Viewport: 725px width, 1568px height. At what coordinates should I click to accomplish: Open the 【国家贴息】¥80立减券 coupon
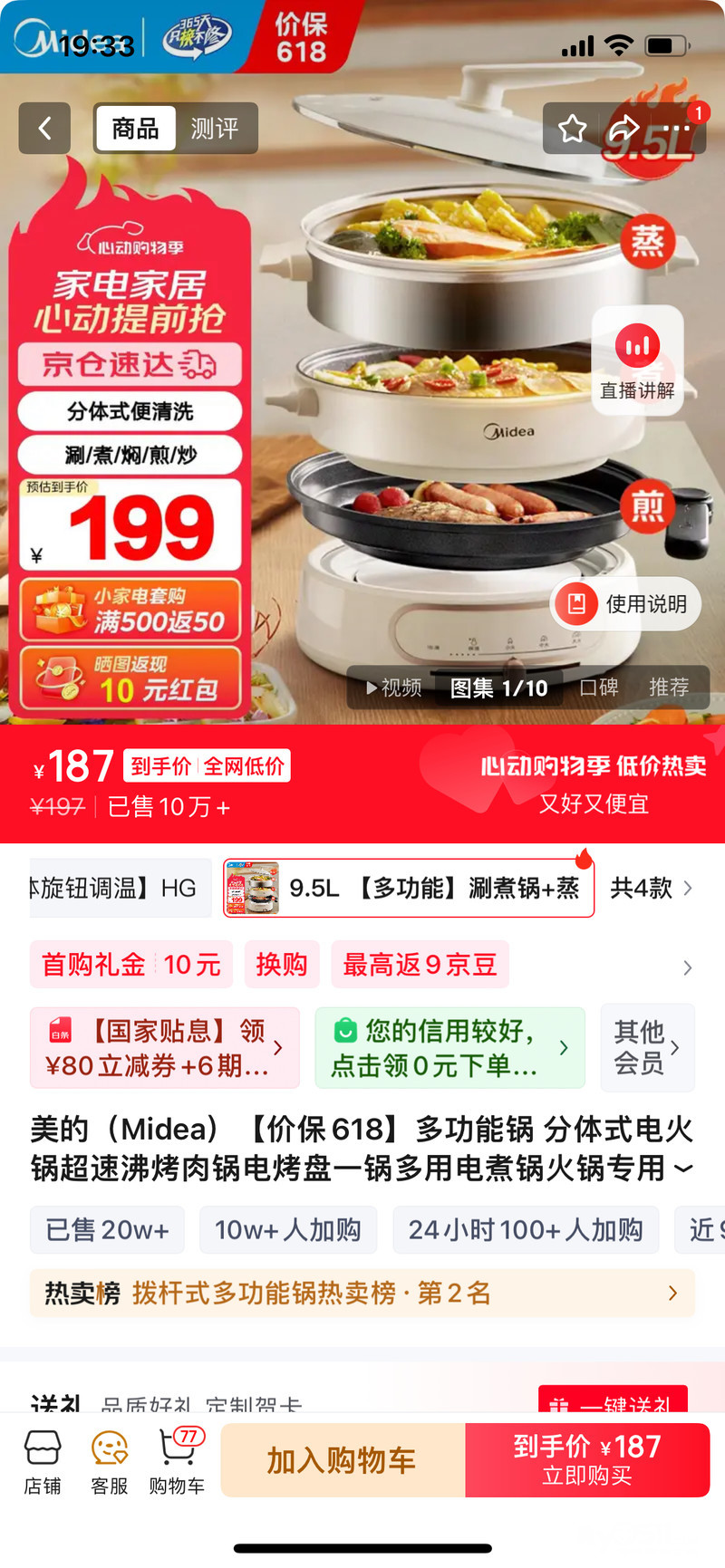pyautogui.click(x=165, y=1047)
